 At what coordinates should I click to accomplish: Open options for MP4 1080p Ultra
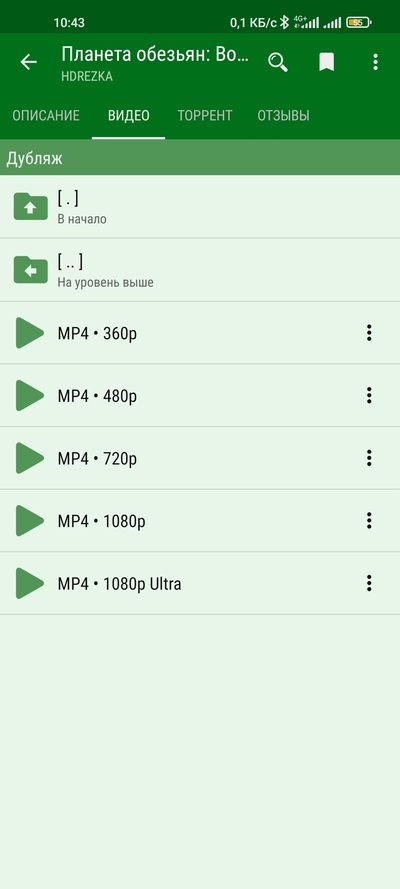point(369,583)
